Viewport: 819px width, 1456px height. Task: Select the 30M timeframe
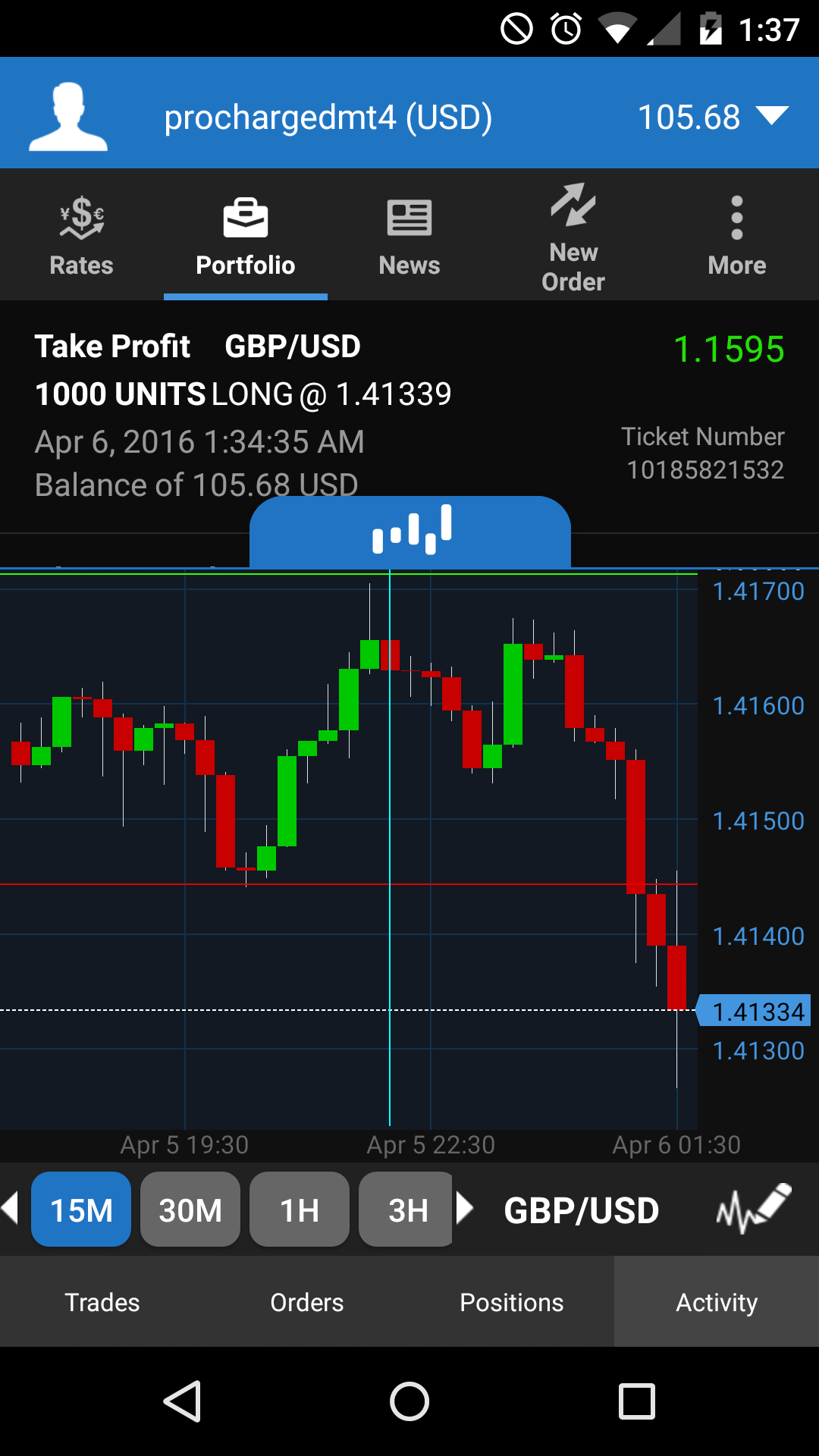tap(190, 1210)
